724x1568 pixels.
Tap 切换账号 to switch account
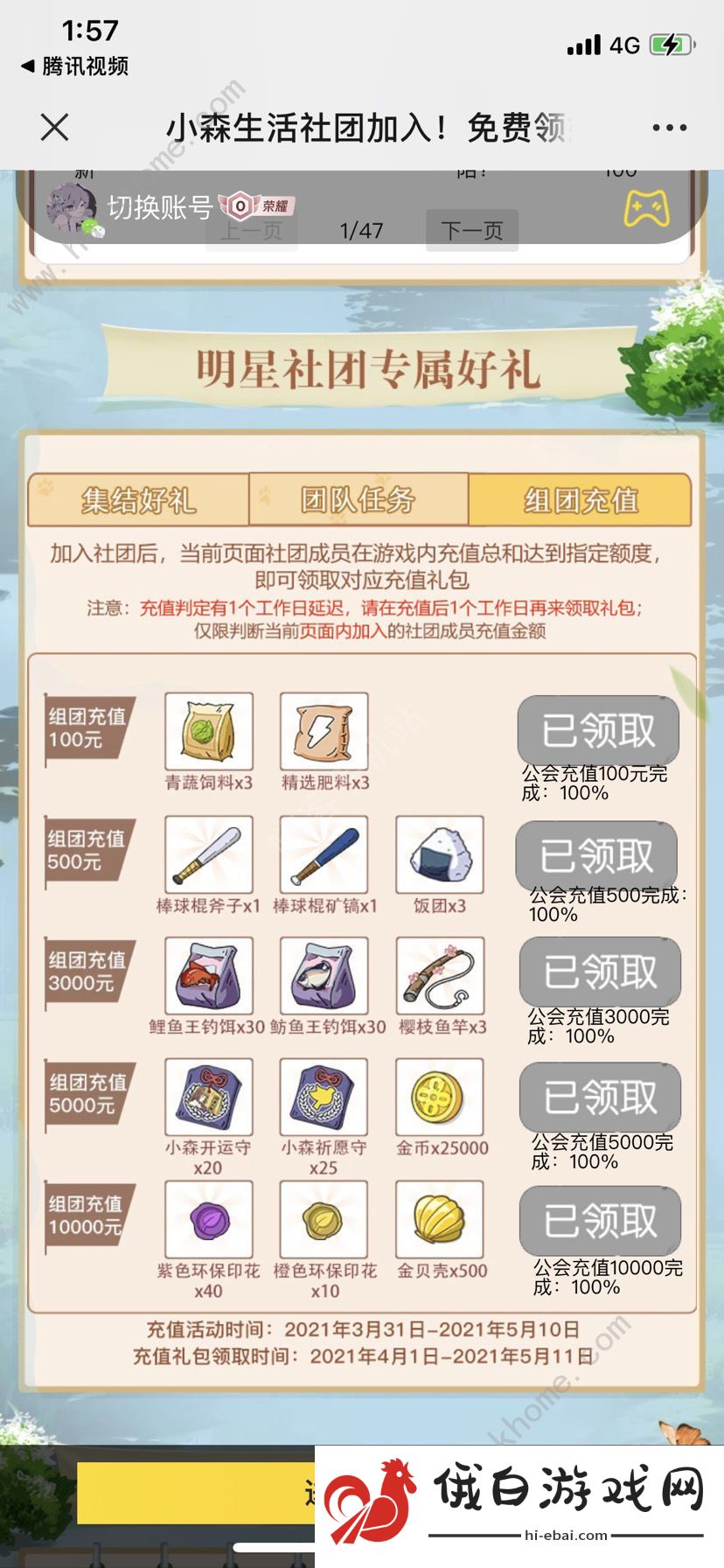click(160, 207)
